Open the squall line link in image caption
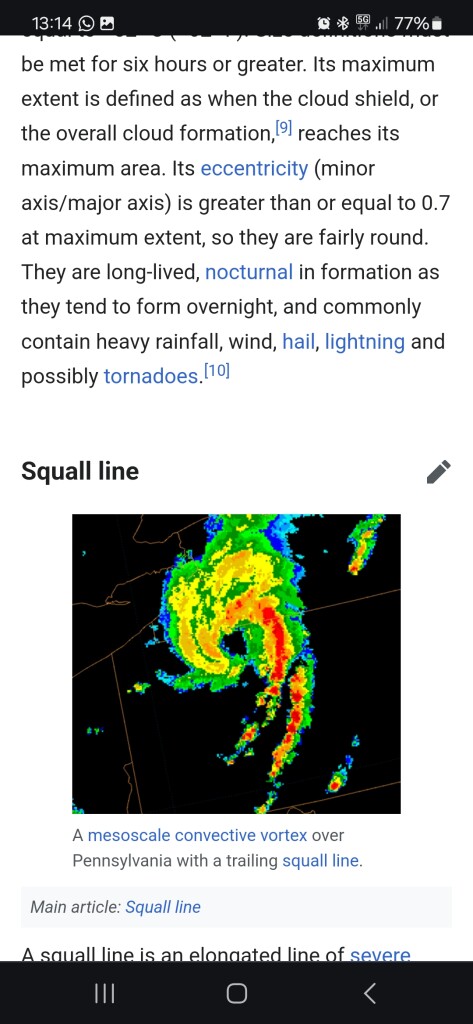The image size is (473, 1024). click(x=320, y=861)
